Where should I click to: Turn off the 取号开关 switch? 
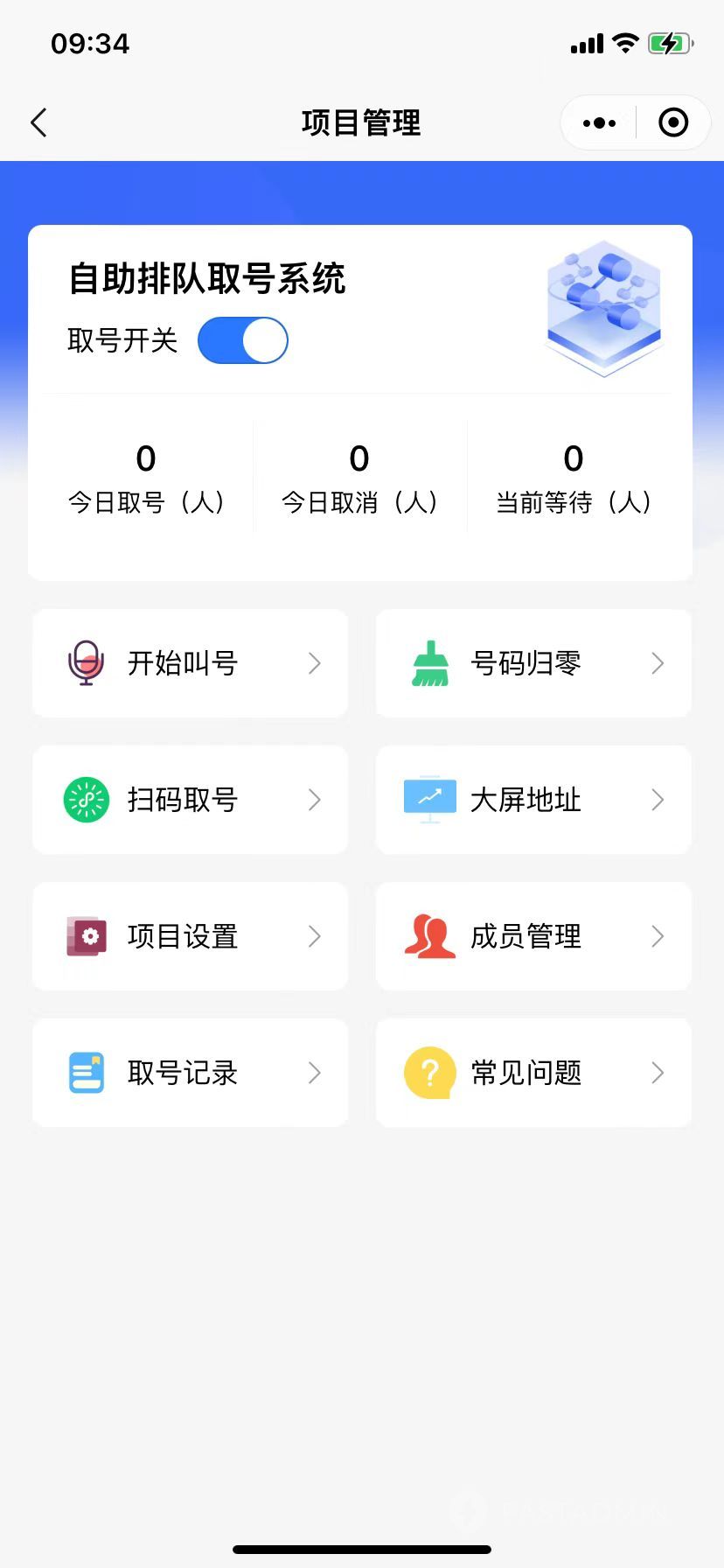point(243,340)
